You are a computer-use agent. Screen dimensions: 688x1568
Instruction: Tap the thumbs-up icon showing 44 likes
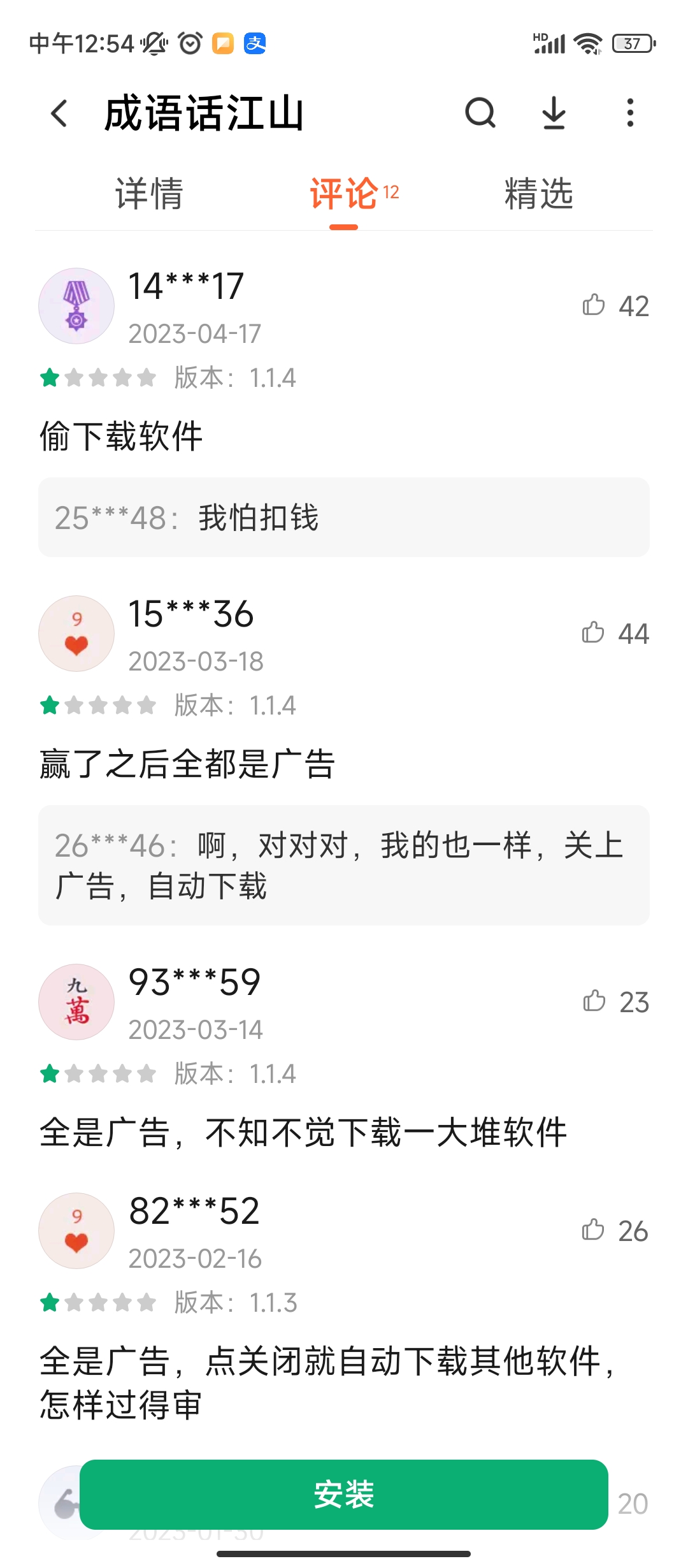(595, 633)
